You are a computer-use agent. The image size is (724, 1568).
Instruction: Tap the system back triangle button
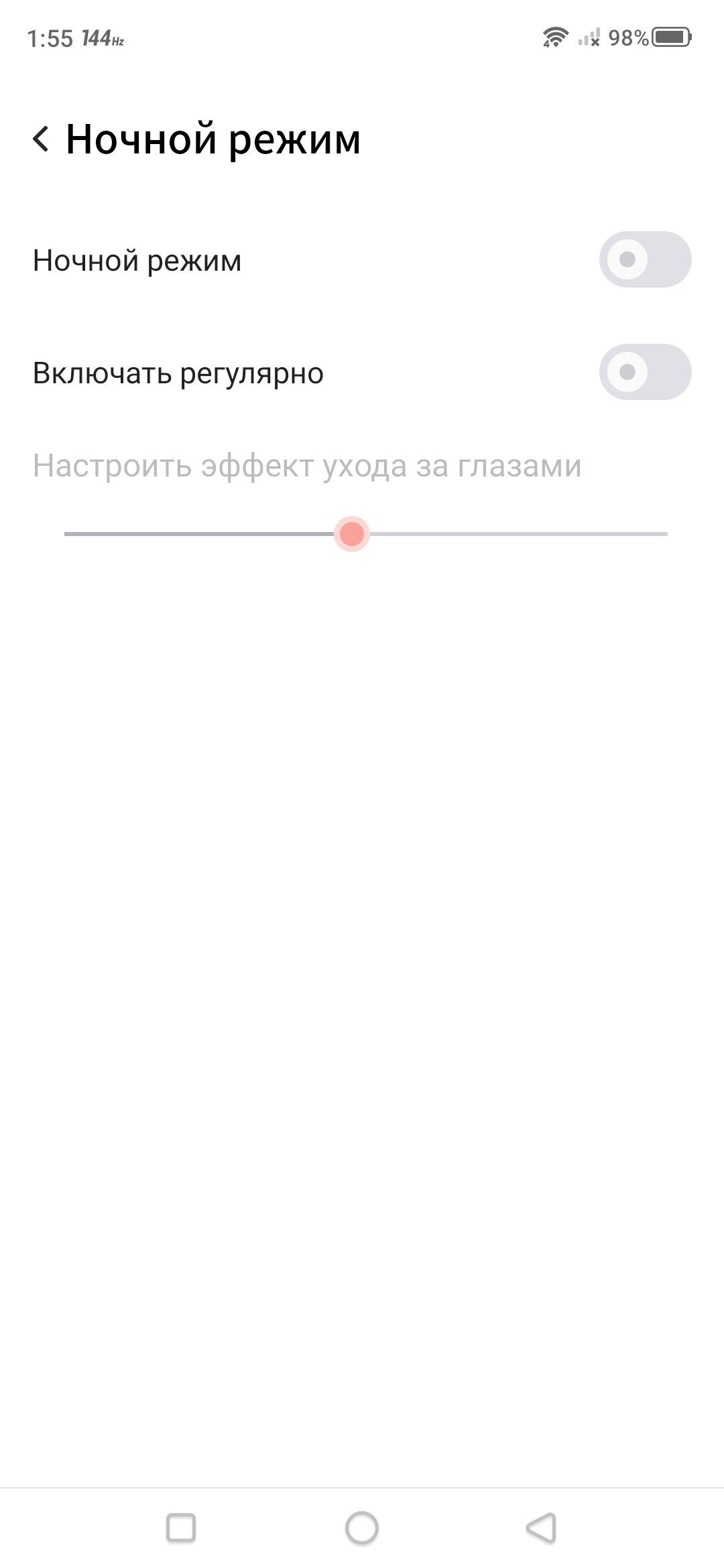point(542,1528)
